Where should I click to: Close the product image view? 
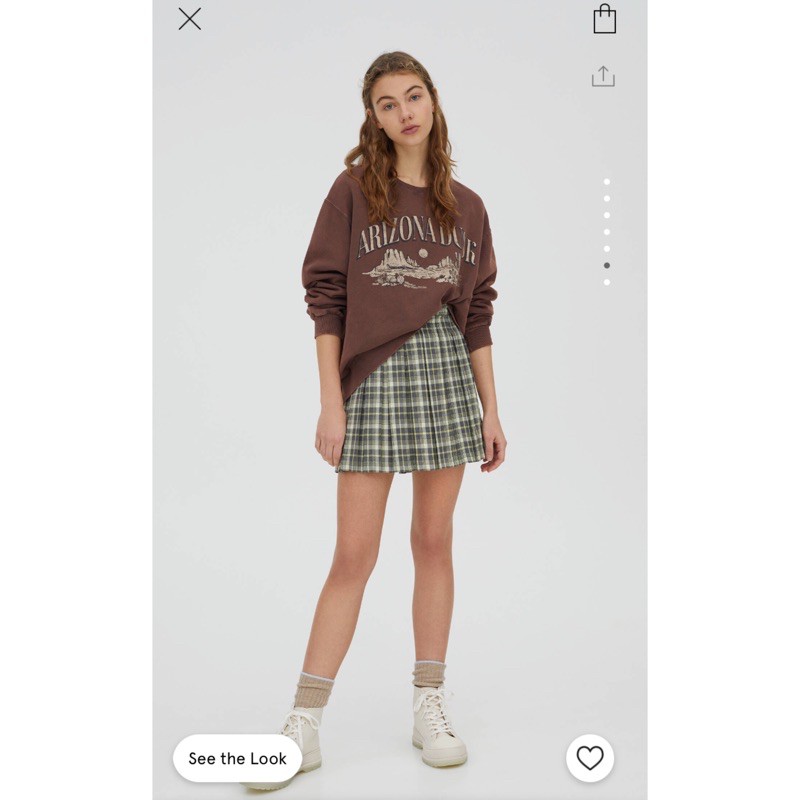coord(189,19)
